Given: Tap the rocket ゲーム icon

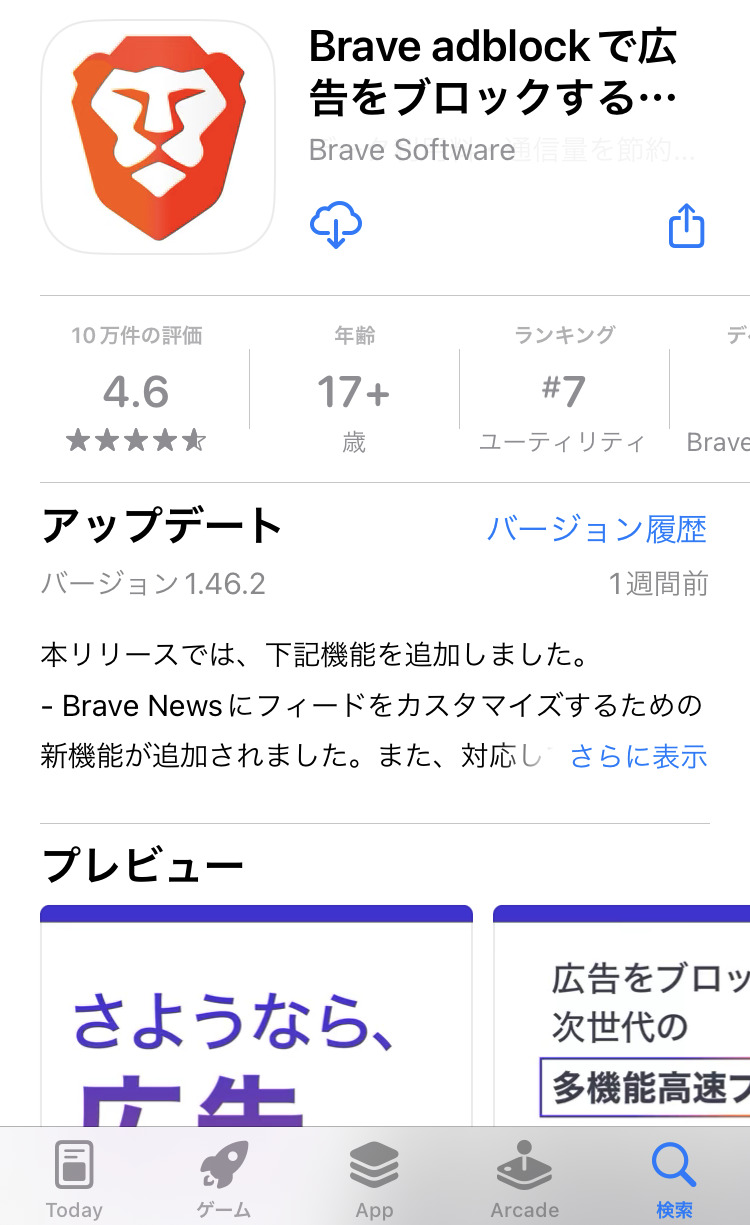Looking at the screenshot, I should coord(224,1163).
